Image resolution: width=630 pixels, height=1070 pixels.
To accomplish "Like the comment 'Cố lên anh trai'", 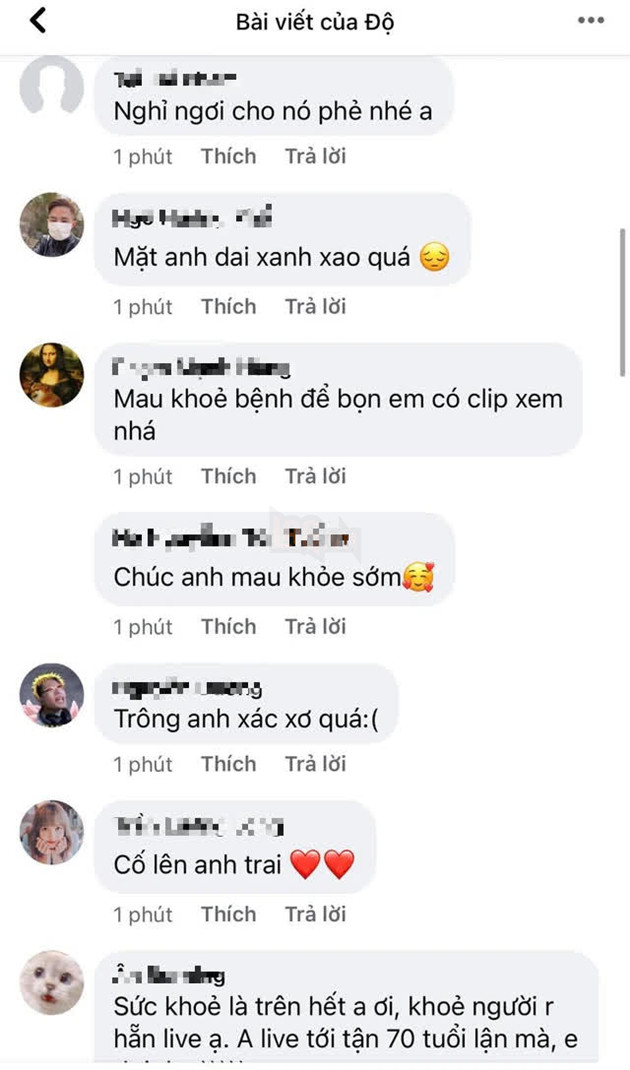I will click(228, 914).
